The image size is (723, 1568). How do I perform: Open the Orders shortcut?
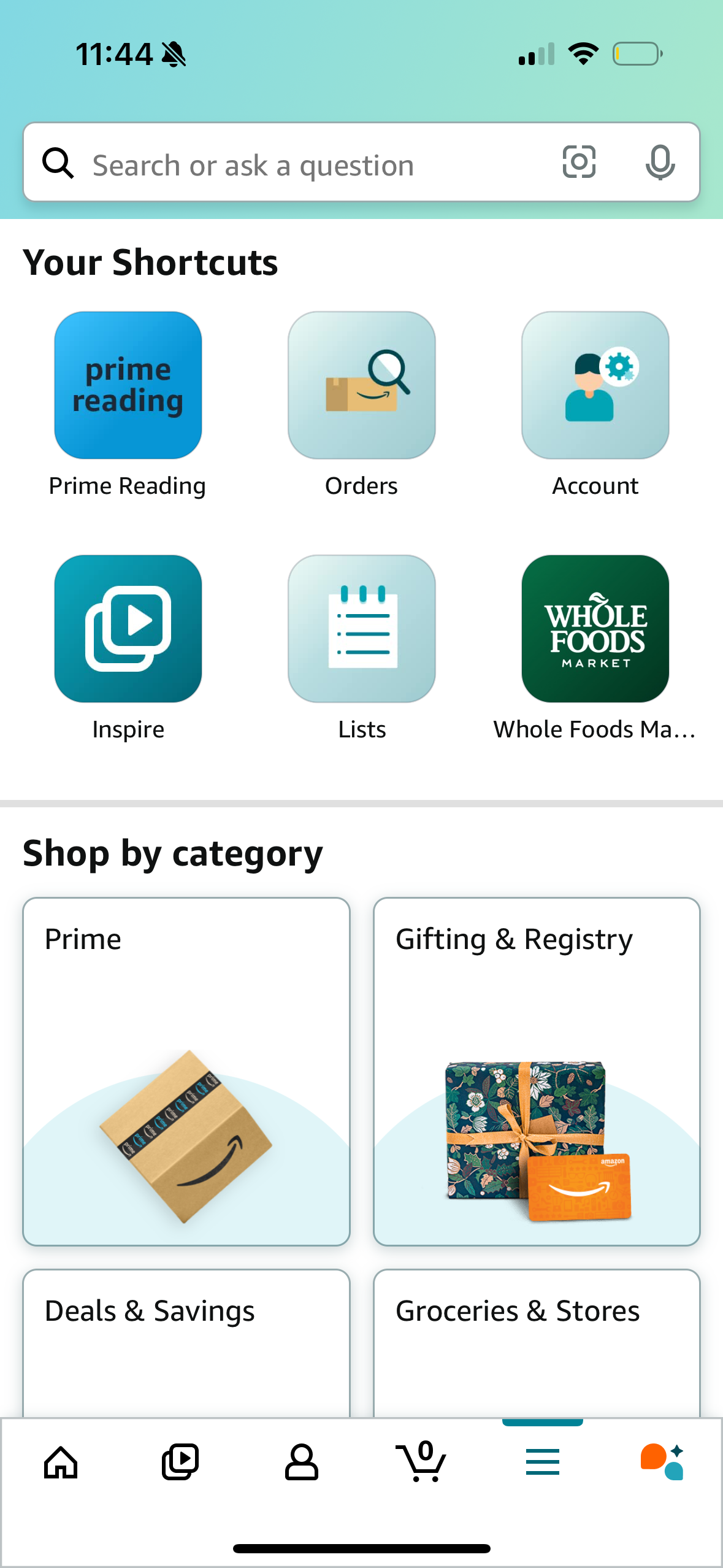pos(361,386)
